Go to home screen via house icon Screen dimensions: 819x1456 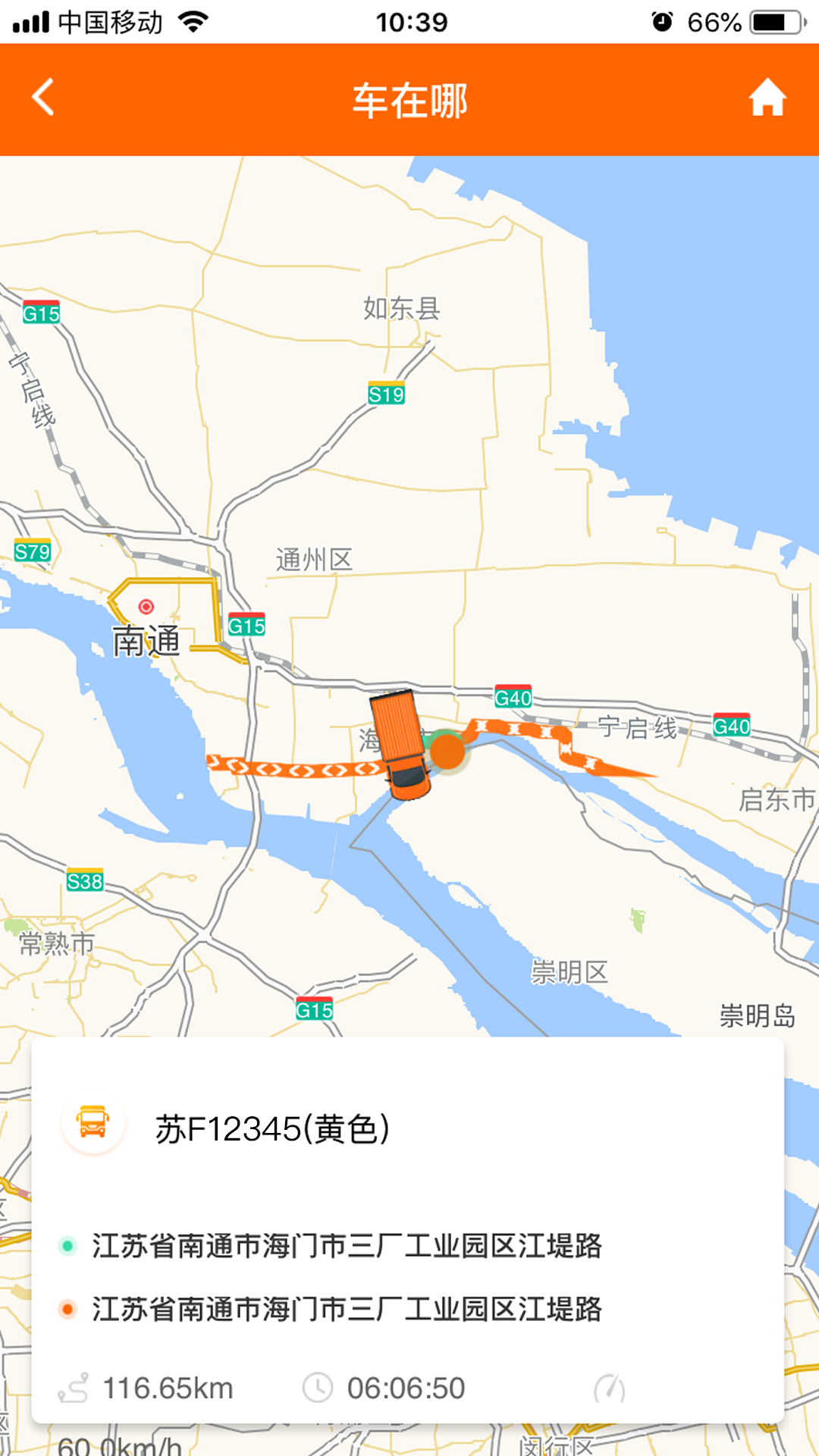(768, 99)
